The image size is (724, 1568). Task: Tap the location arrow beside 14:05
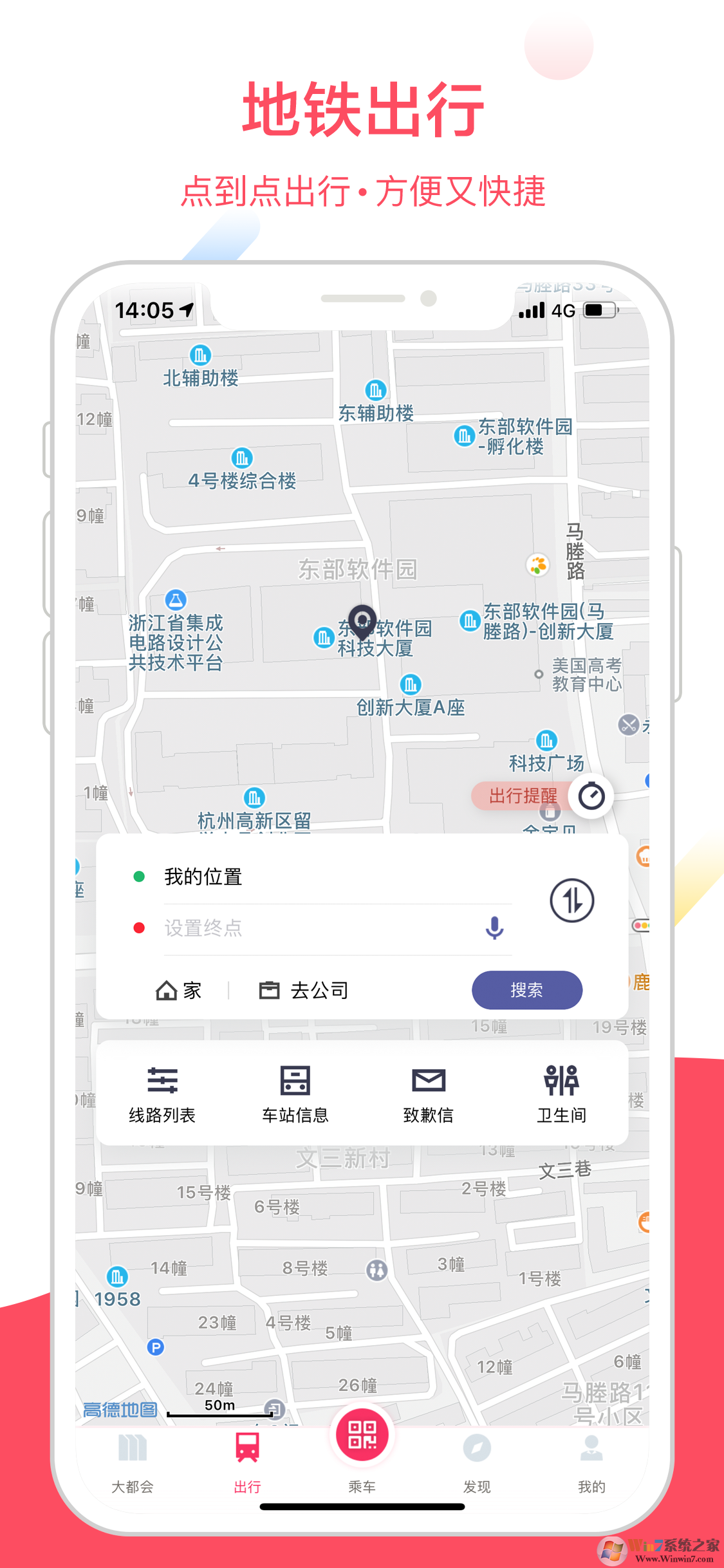pos(185,310)
